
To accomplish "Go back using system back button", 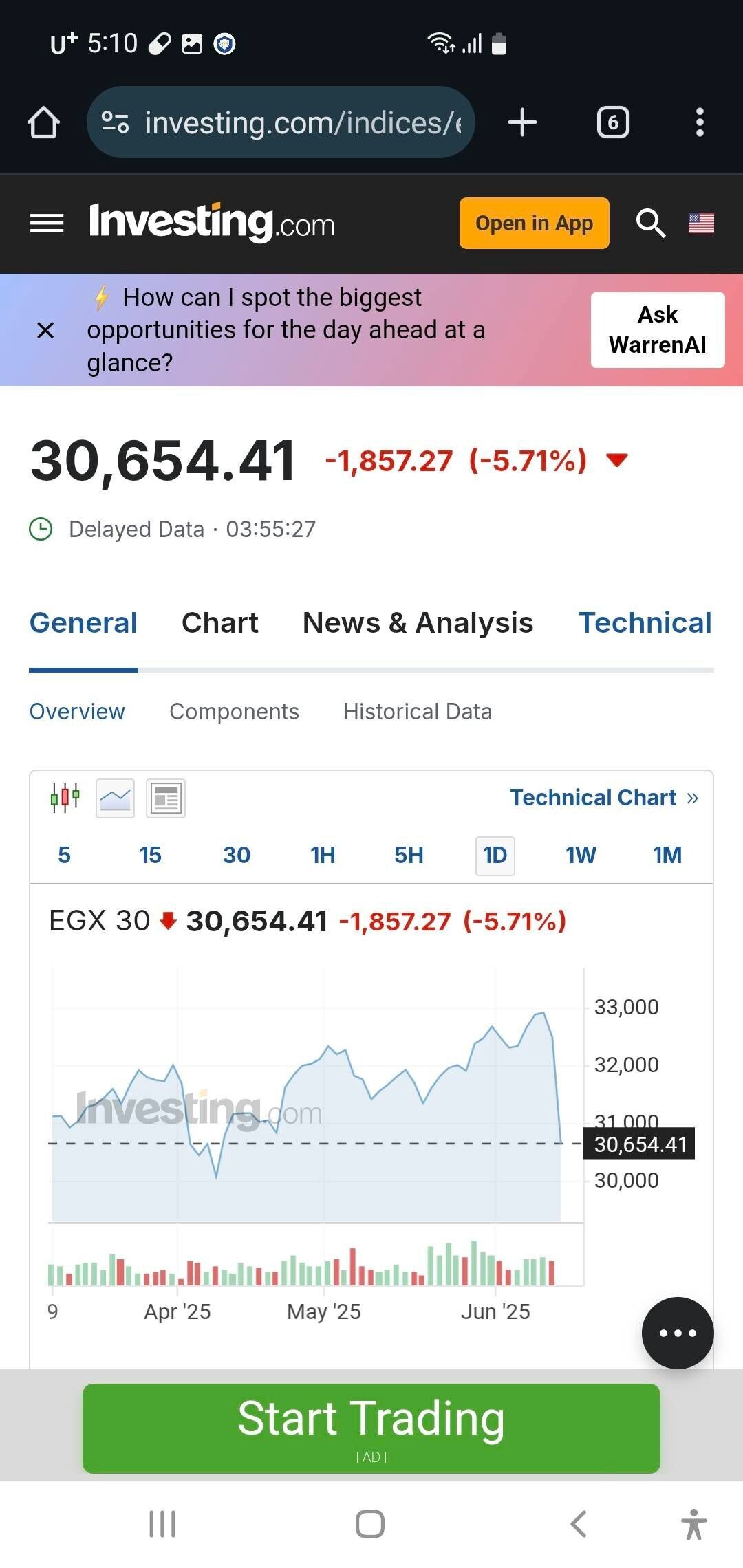I will 579,1524.
